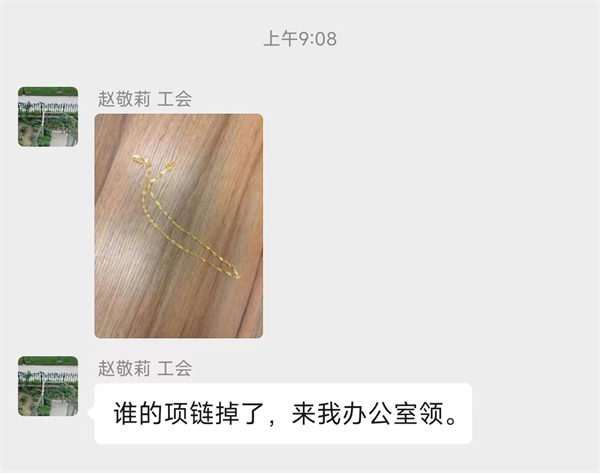Open 赵敬莉's avatar beside the photo message

[x=48, y=116]
